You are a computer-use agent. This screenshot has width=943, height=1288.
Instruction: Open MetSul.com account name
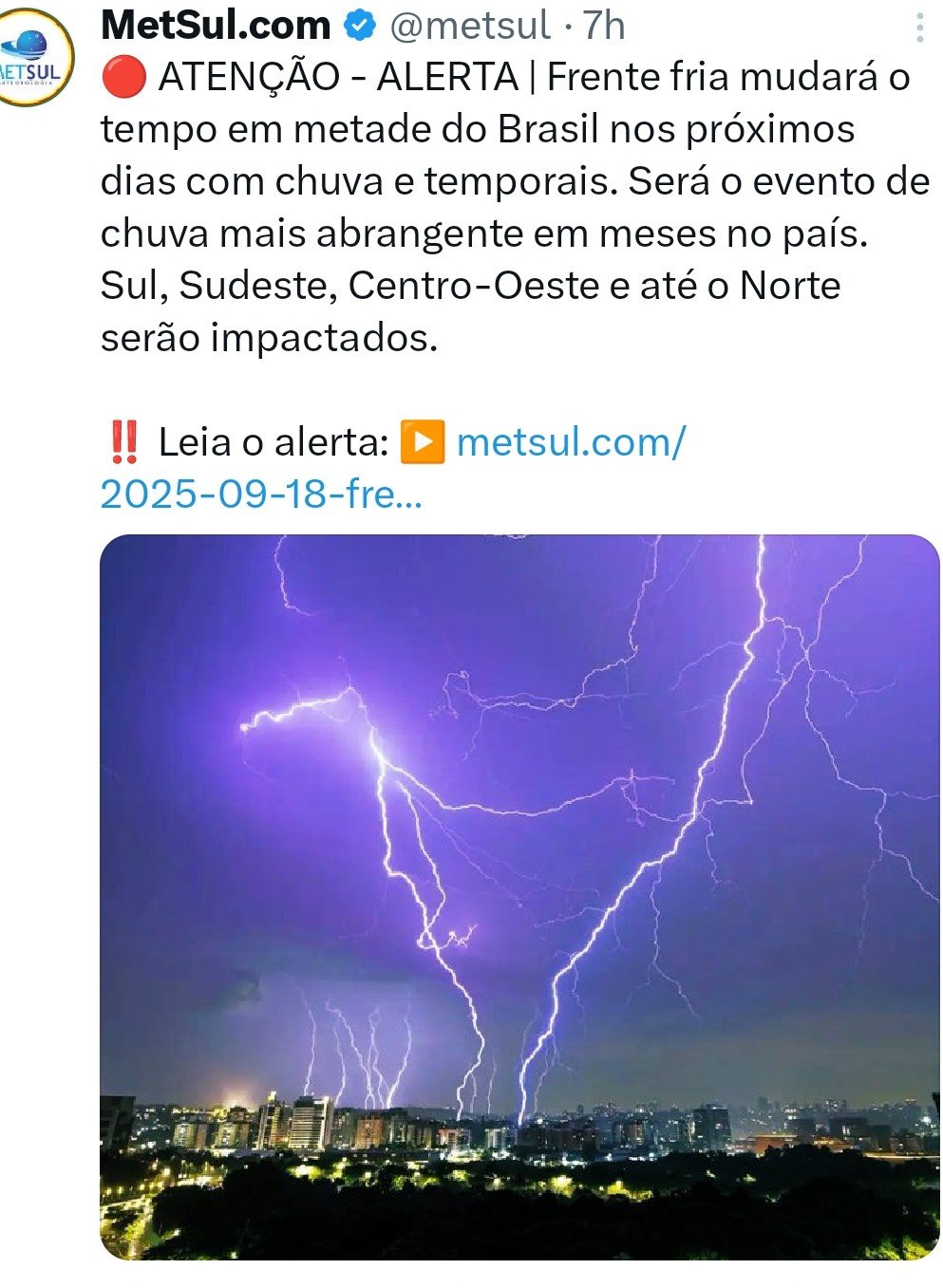(216, 26)
